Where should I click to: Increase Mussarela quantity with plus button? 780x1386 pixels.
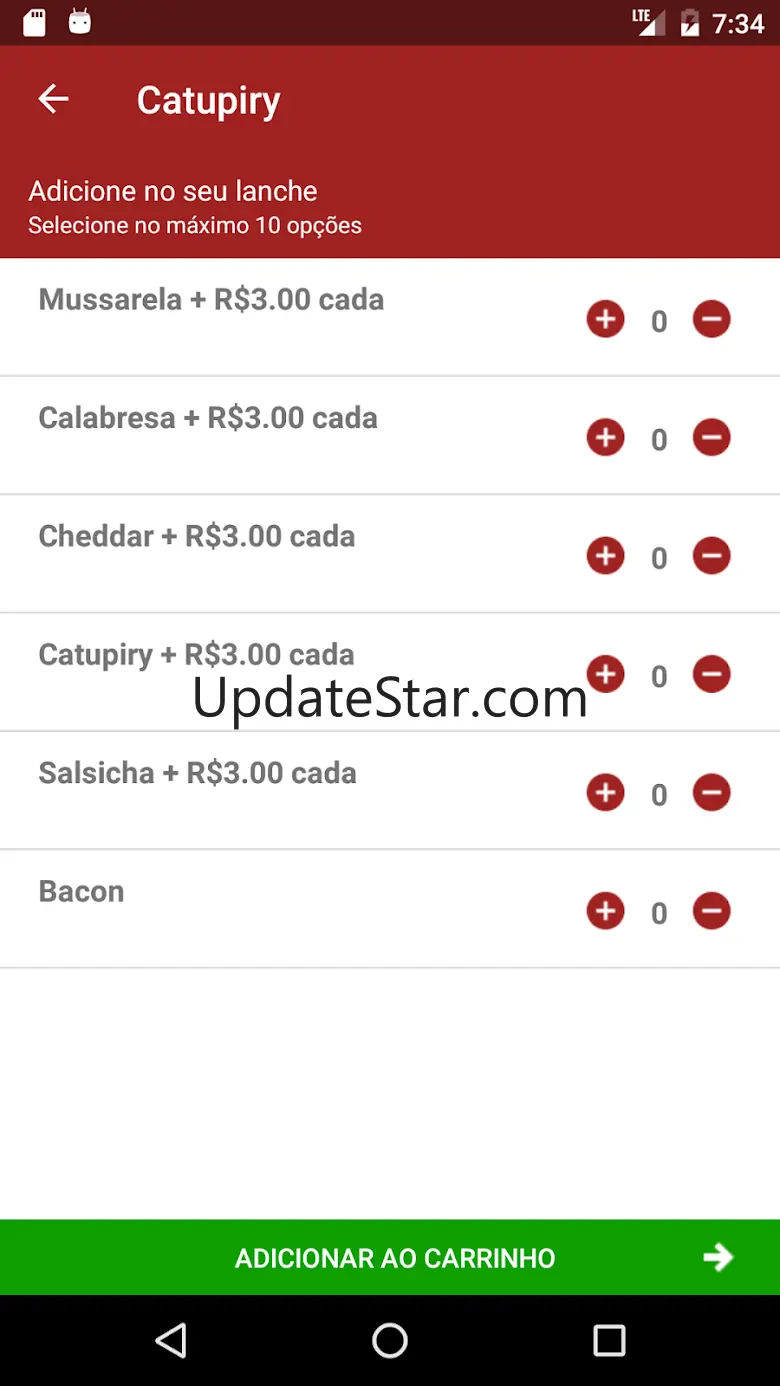coord(605,320)
